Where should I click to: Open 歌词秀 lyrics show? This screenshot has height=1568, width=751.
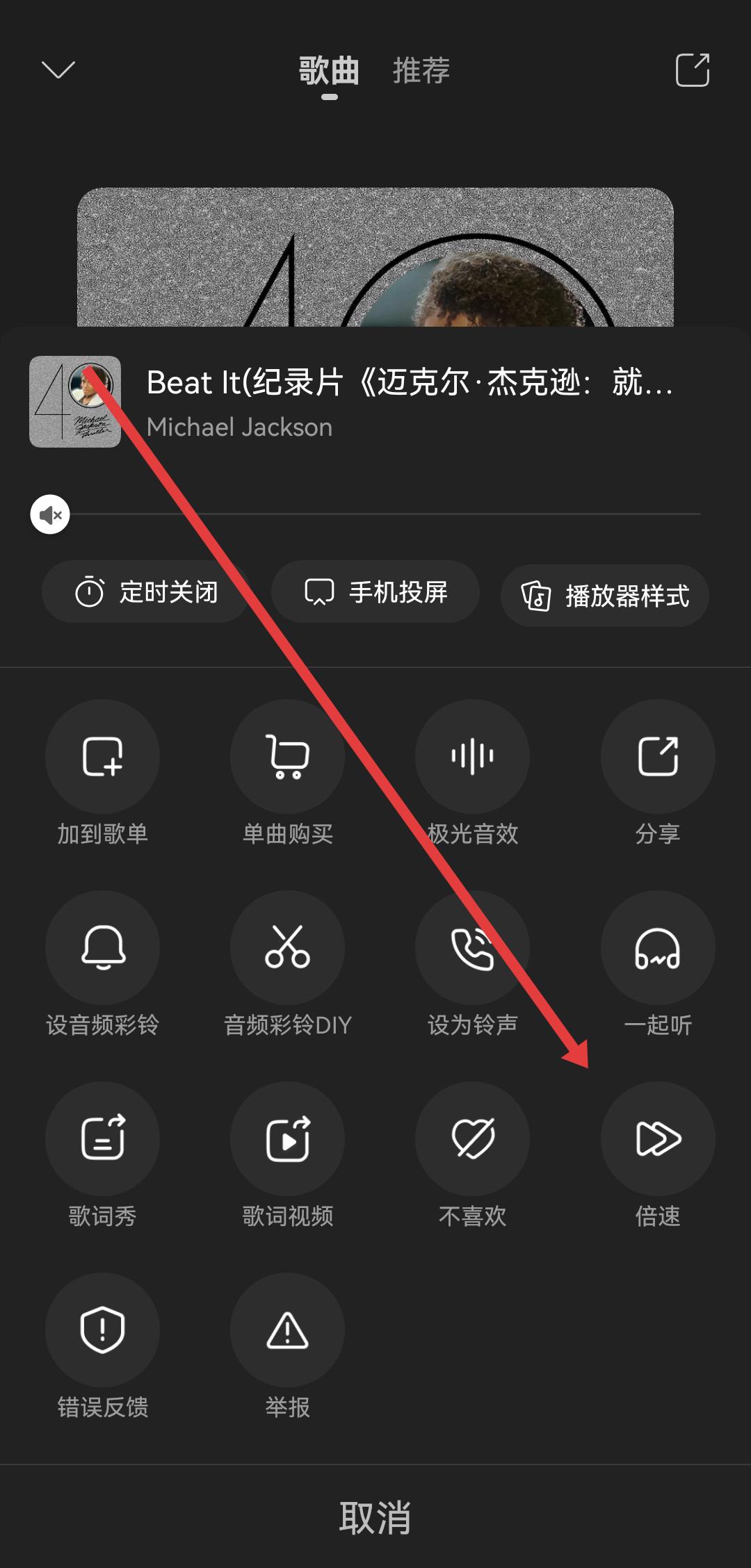(102, 1138)
